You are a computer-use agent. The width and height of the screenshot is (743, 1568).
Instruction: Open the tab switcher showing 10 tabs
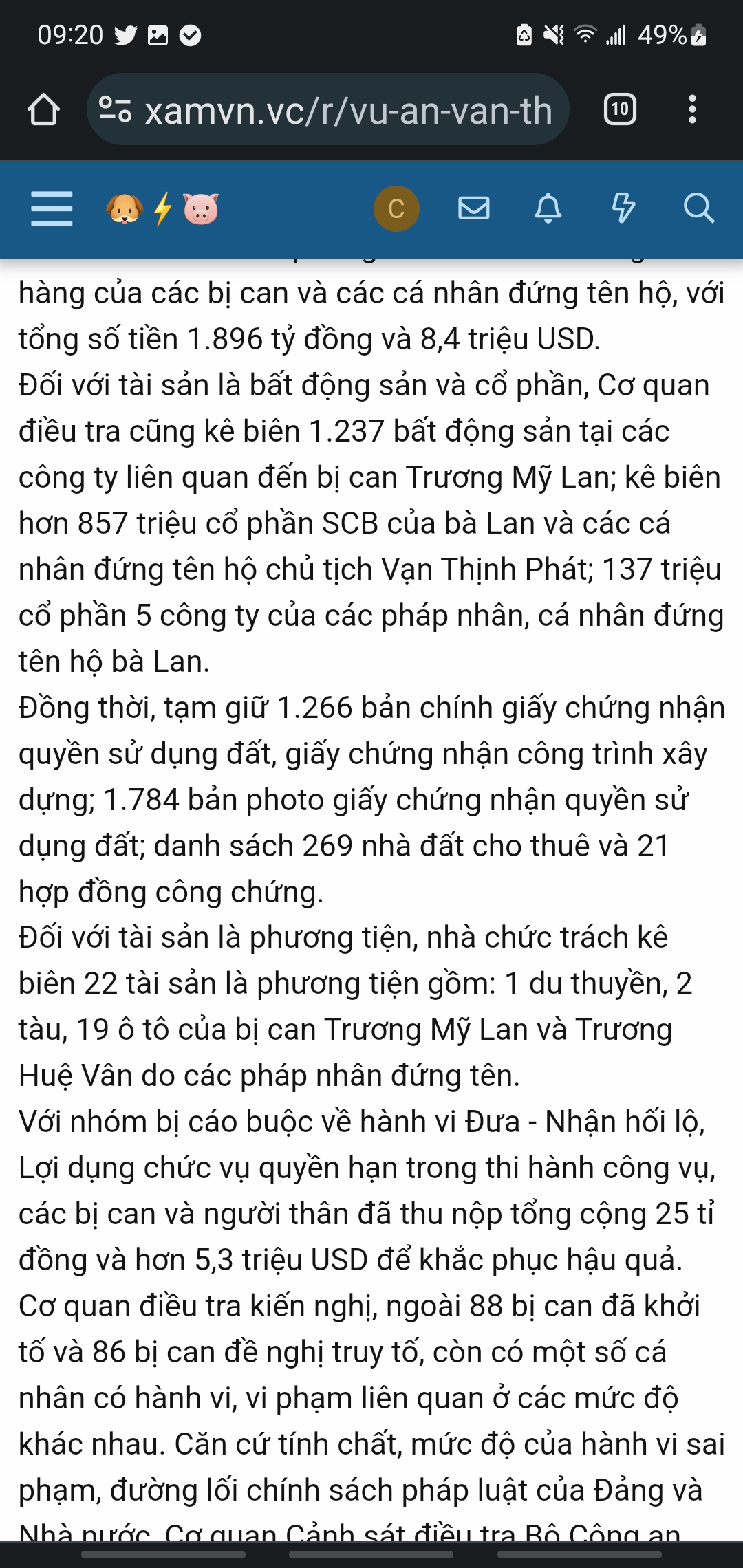pyautogui.click(x=620, y=109)
